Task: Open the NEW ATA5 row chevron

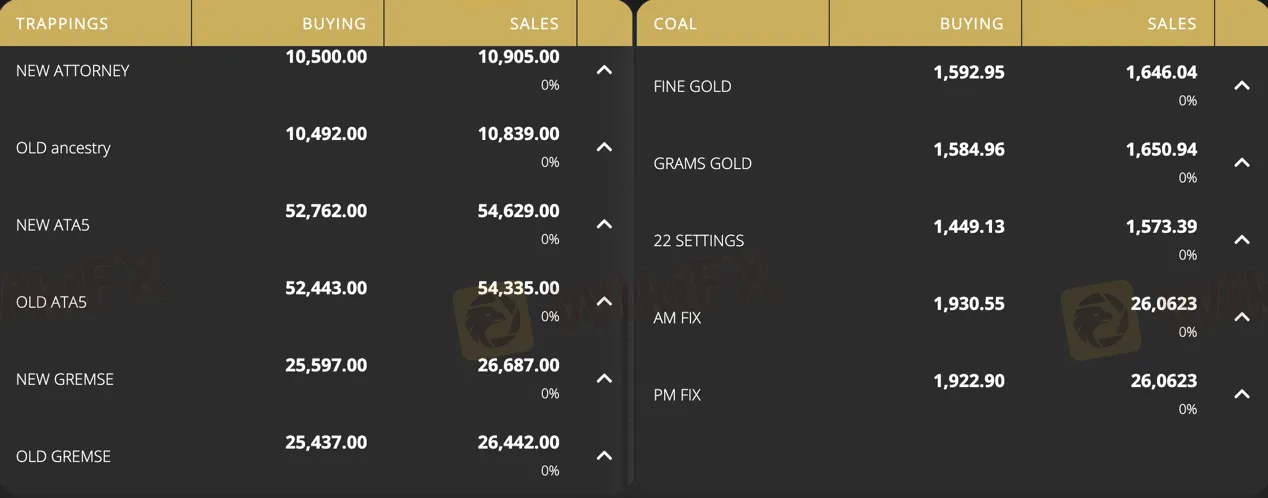Action: [x=604, y=224]
